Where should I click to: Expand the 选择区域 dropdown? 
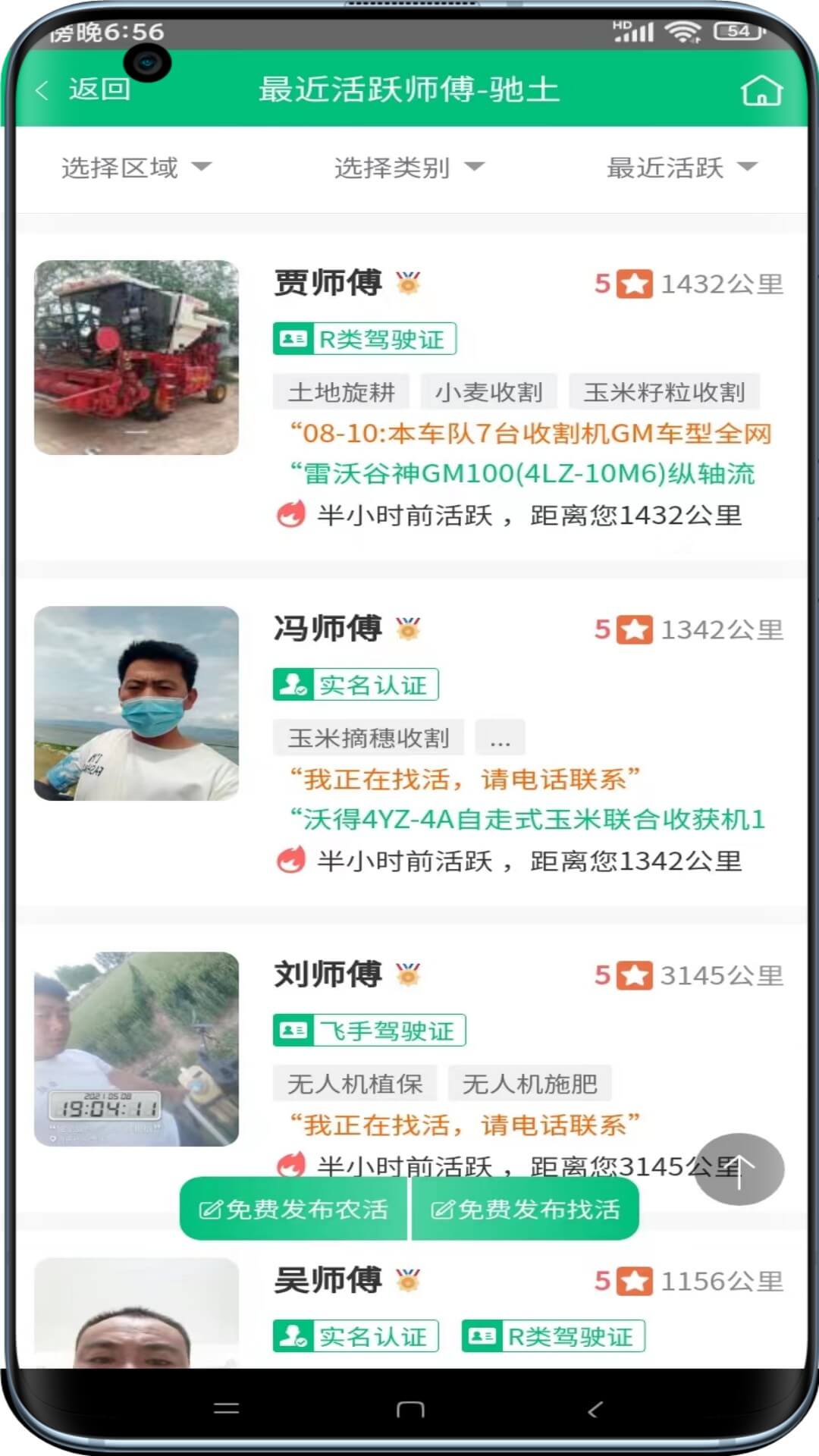pyautogui.click(x=136, y=168)
